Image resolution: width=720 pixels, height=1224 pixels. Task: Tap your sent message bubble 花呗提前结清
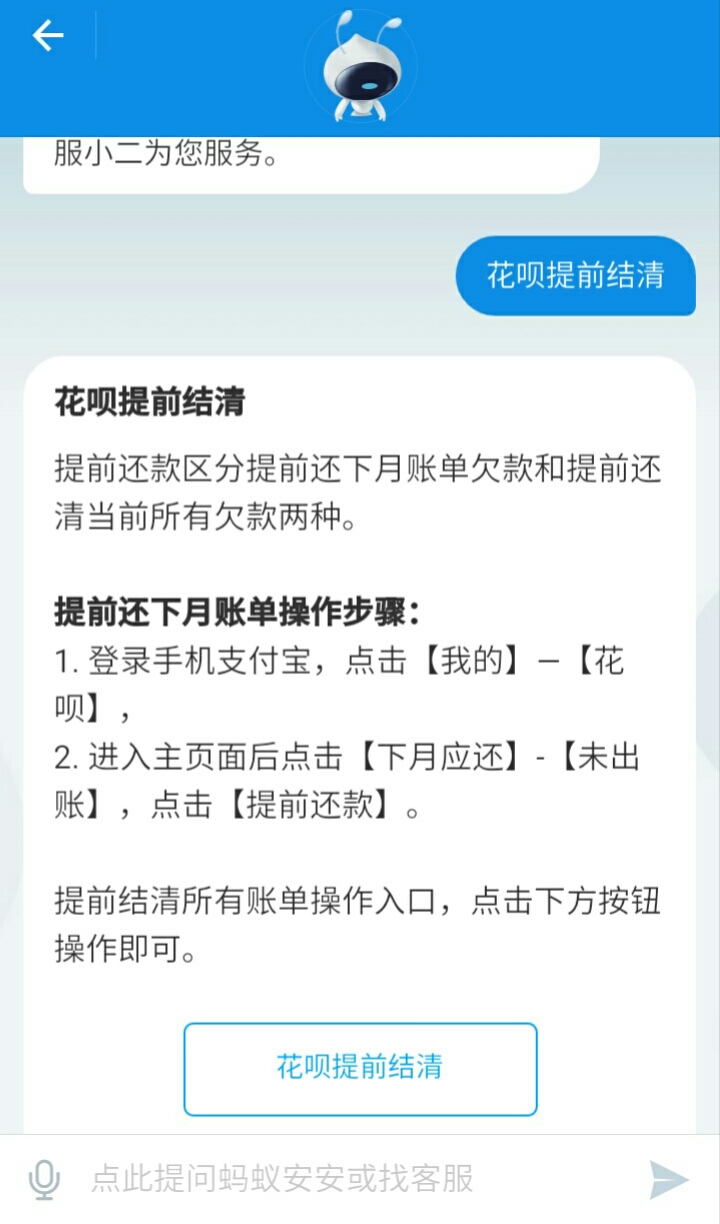click(575, 275)
